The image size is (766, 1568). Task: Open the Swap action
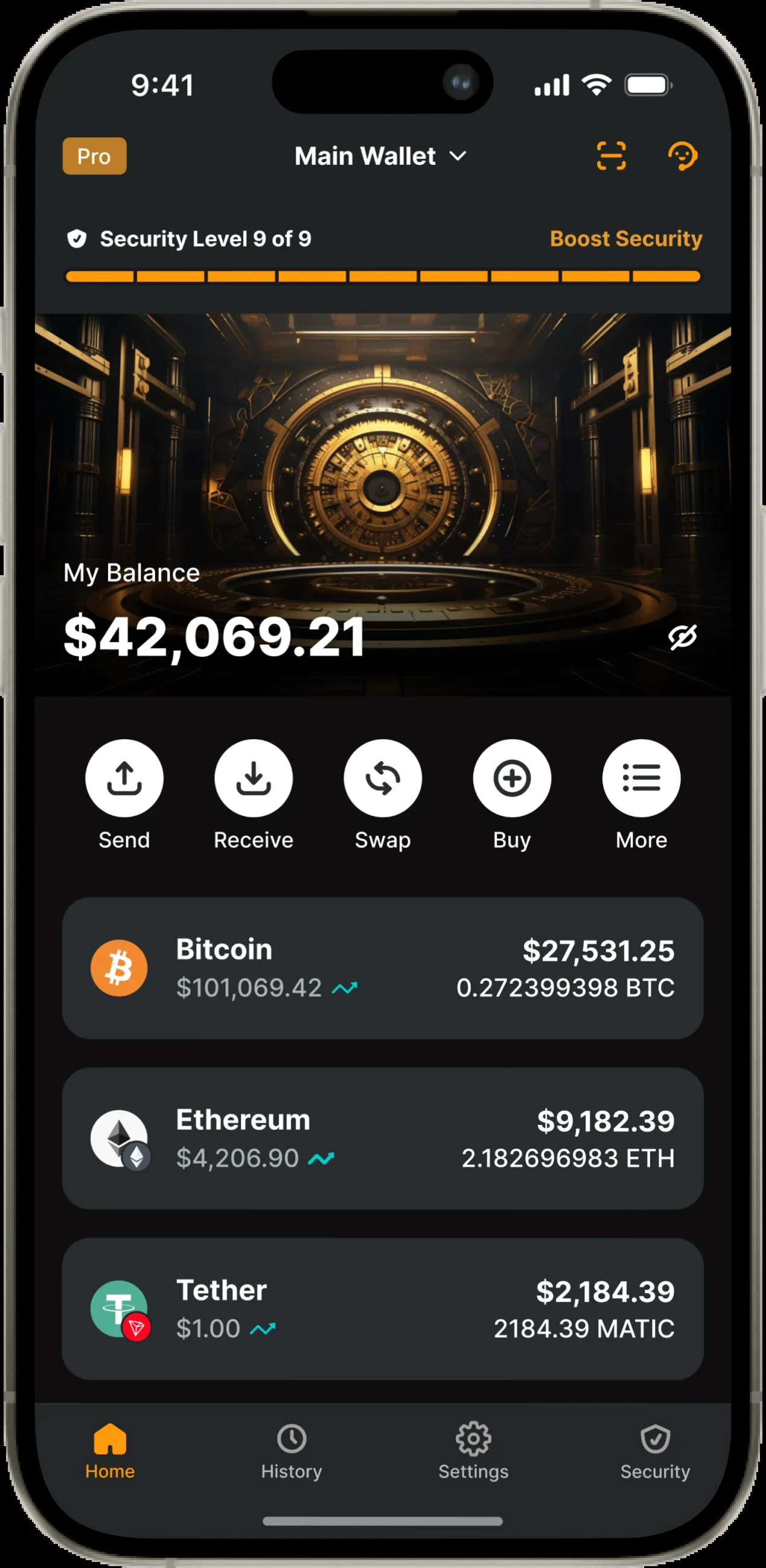(382, 778)
